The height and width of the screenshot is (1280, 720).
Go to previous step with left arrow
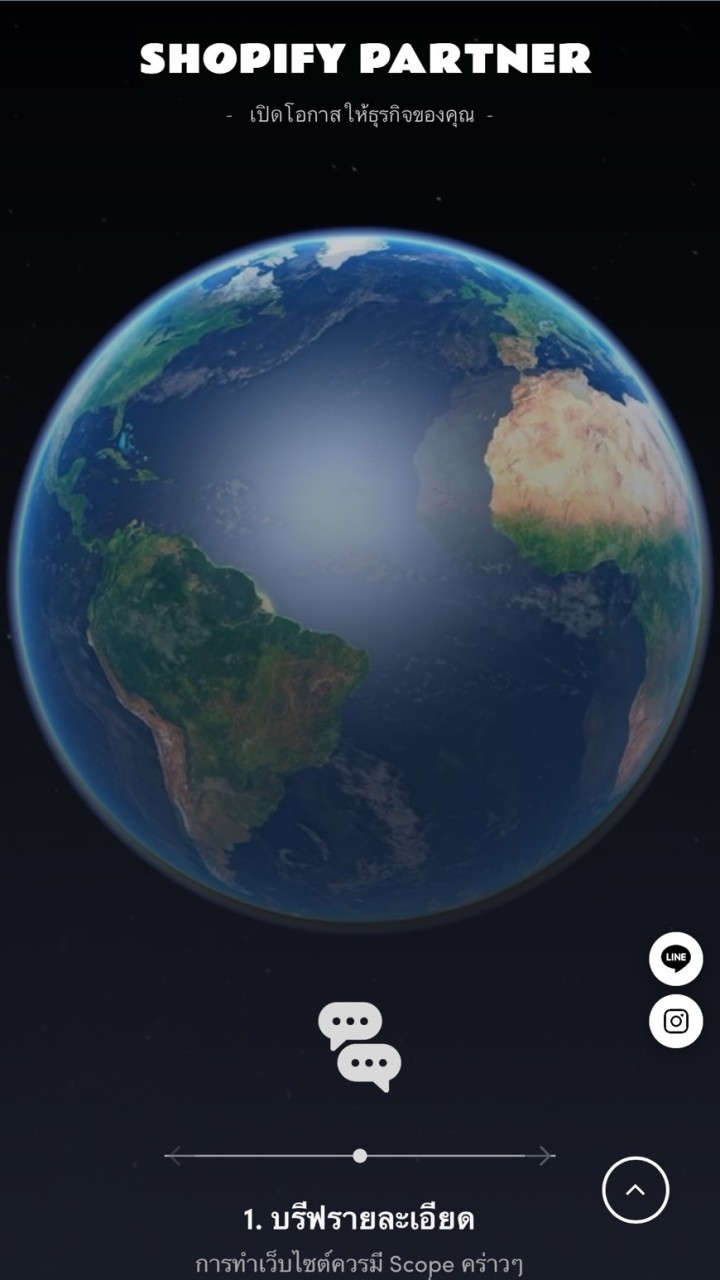point(175,1156)
